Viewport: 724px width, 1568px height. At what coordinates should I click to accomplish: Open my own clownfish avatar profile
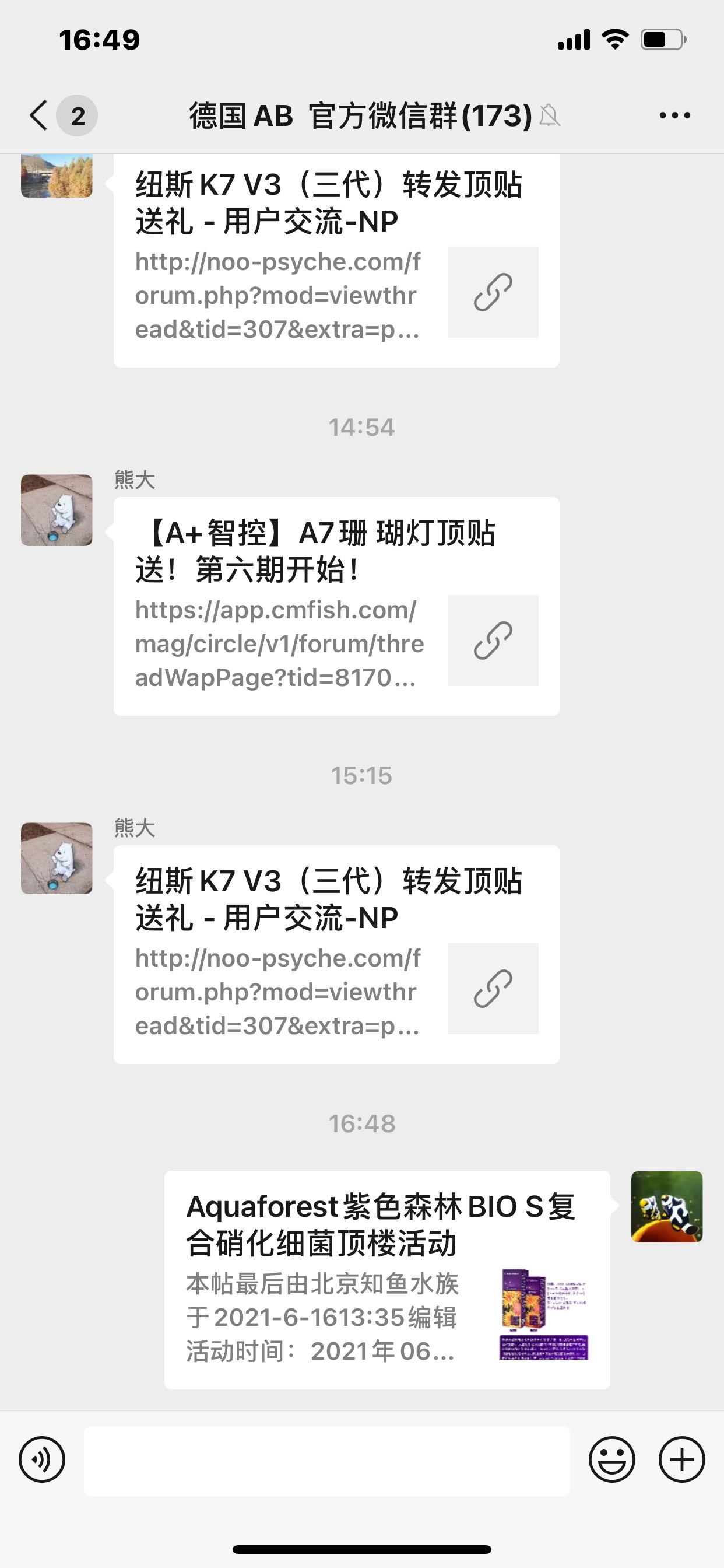click(667, 1206)
